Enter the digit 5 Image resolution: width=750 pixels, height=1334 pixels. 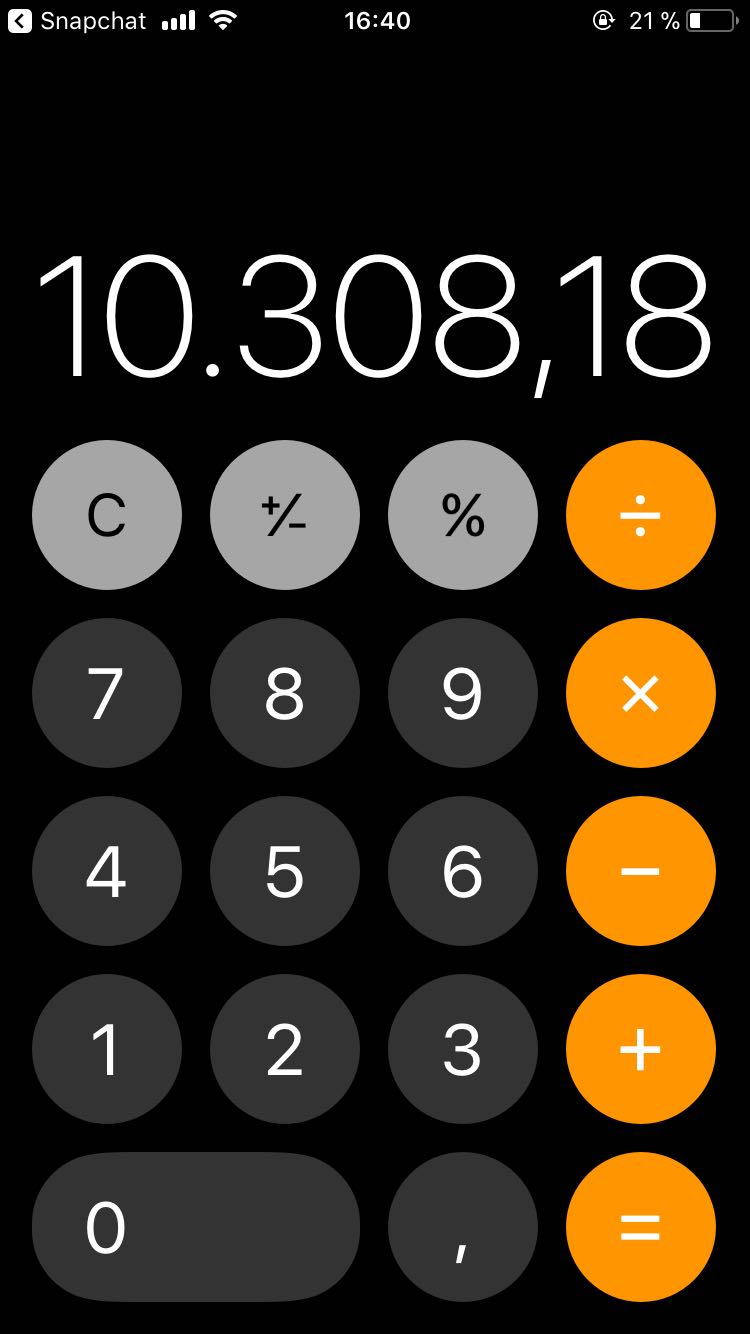tap(285, 871)
